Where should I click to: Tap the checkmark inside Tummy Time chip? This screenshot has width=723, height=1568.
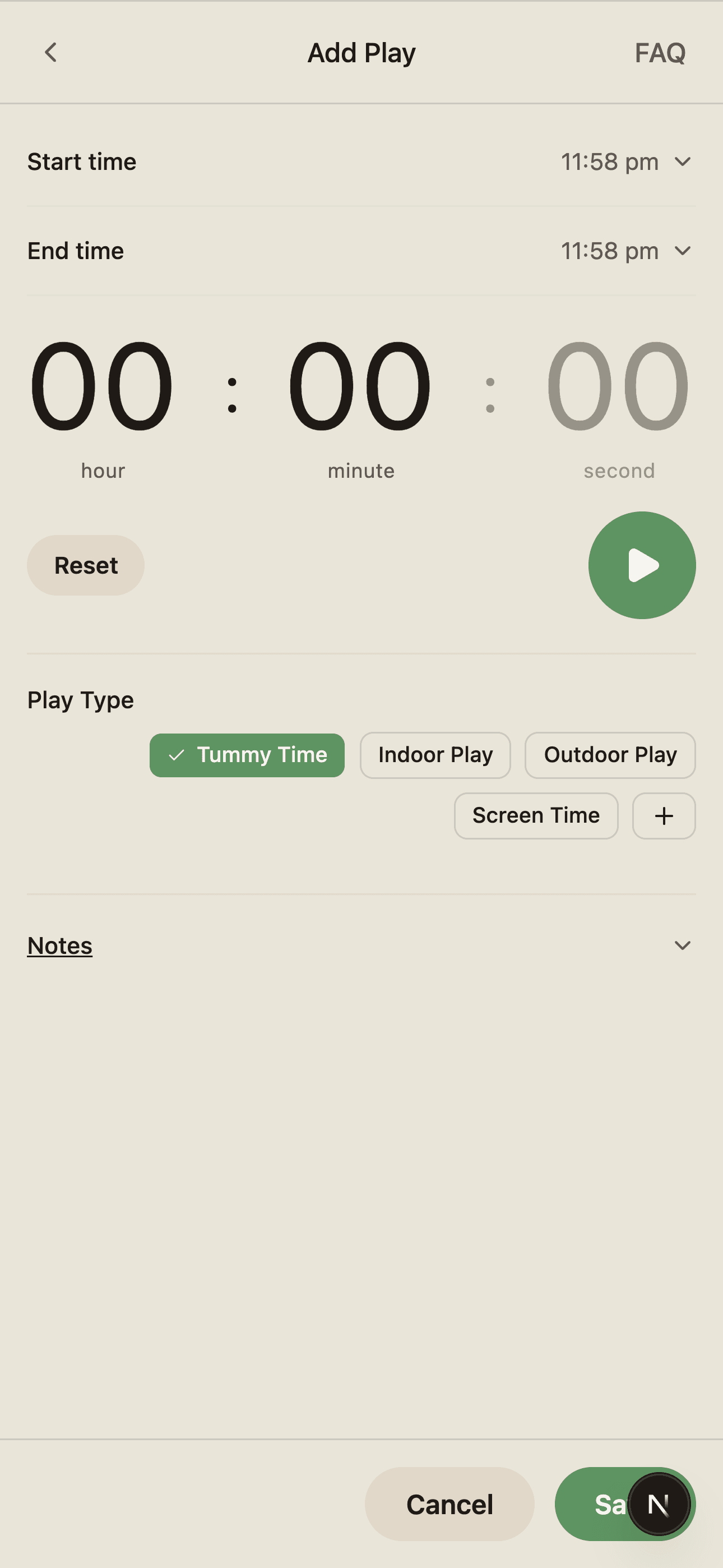[x=177, y=755]
